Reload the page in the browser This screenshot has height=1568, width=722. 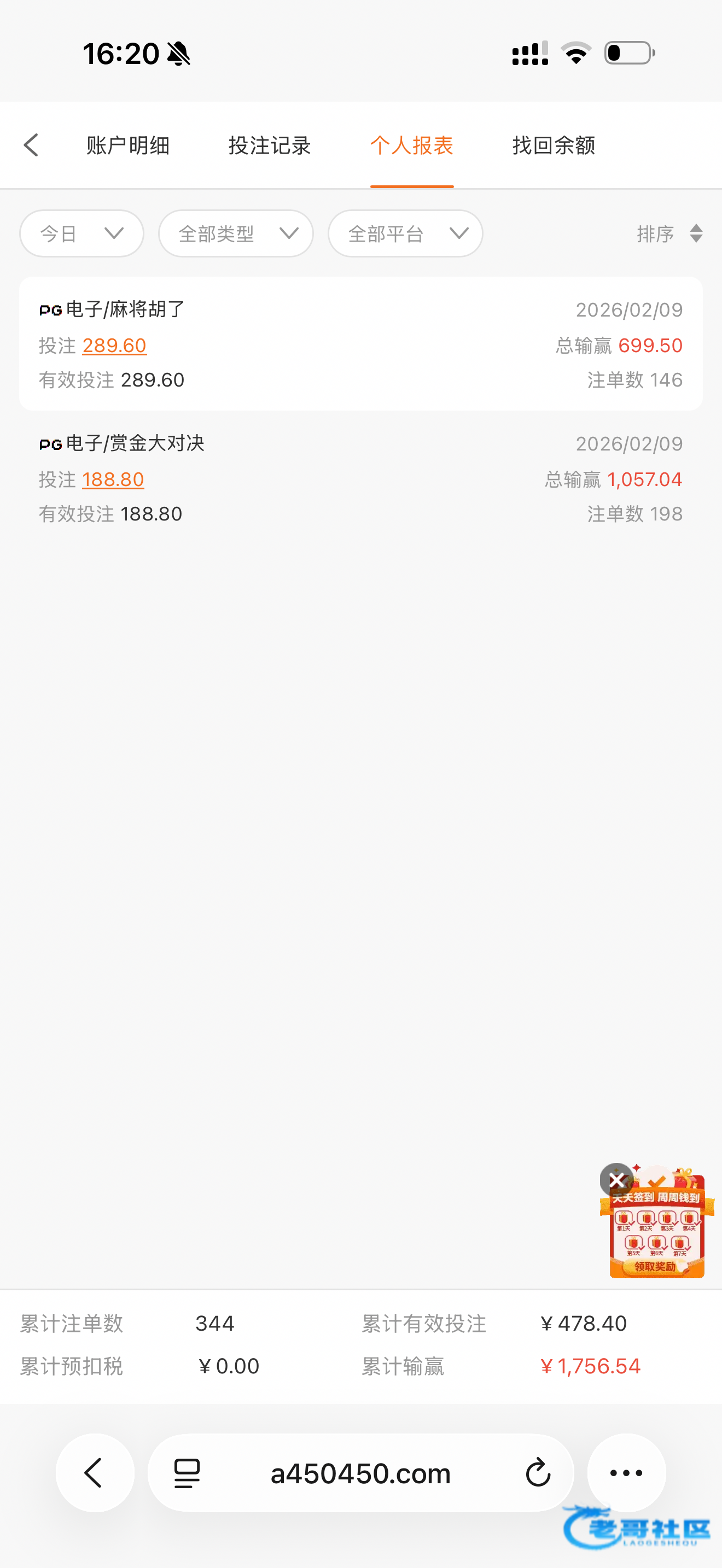pos(538,1473)
